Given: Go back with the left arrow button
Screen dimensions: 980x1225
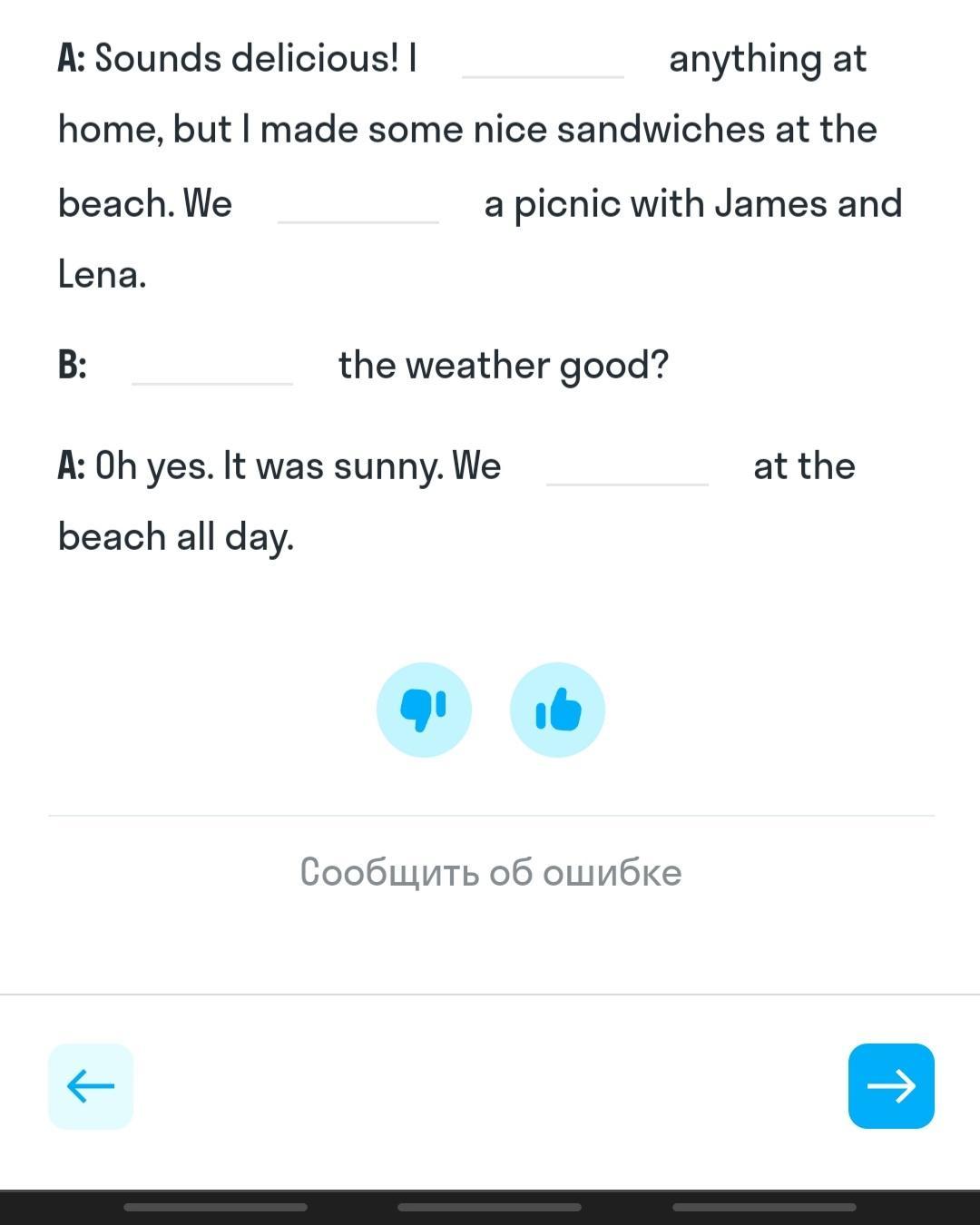Looking at the screenshot, I should point(91,1086).
